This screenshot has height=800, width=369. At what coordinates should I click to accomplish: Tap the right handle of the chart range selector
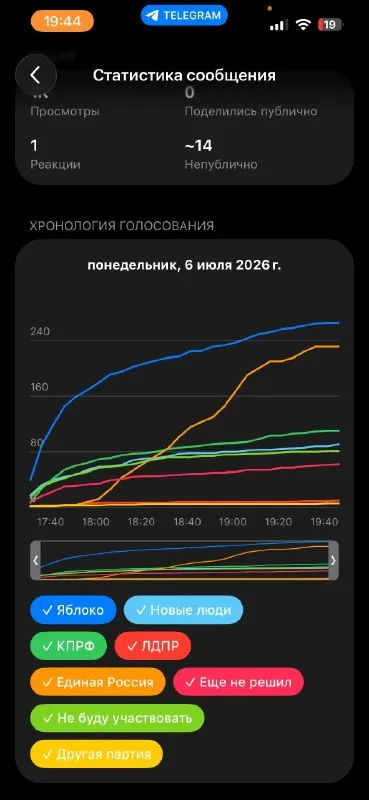(333, 560)
